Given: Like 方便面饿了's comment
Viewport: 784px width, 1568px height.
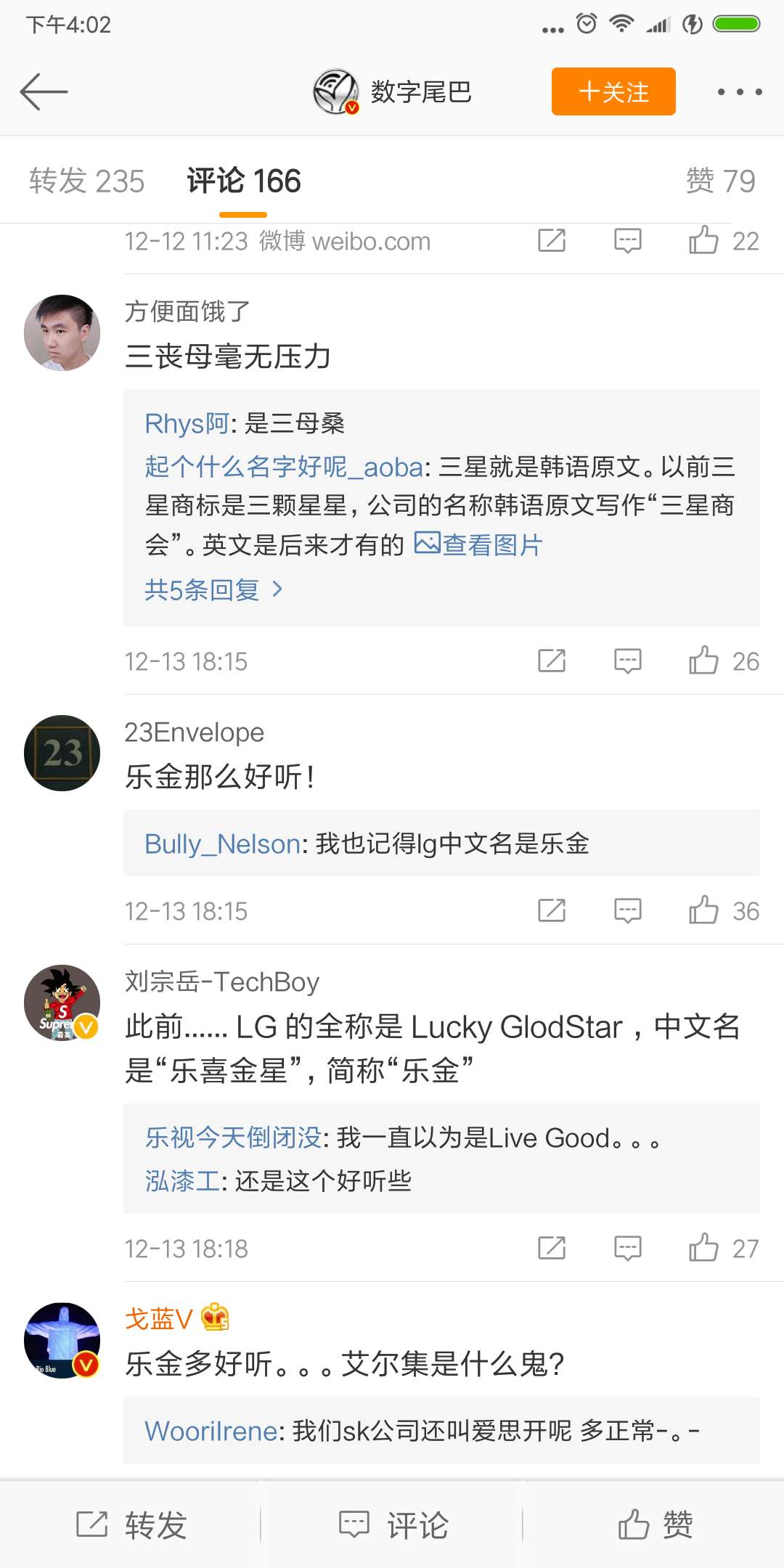Looking at the screenshot, I should pos(703,661).
